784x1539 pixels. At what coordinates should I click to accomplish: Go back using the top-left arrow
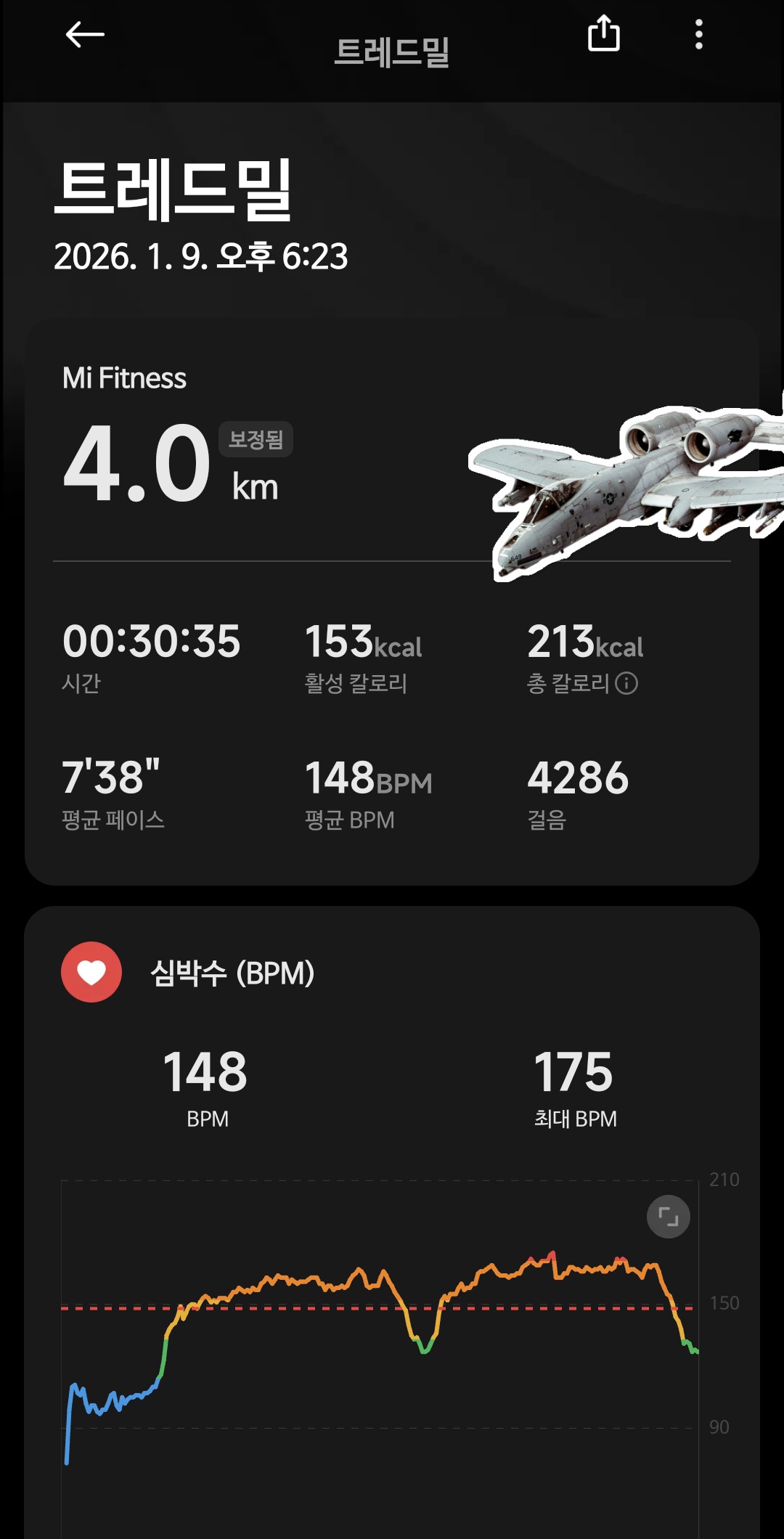[x=85, y=34]
